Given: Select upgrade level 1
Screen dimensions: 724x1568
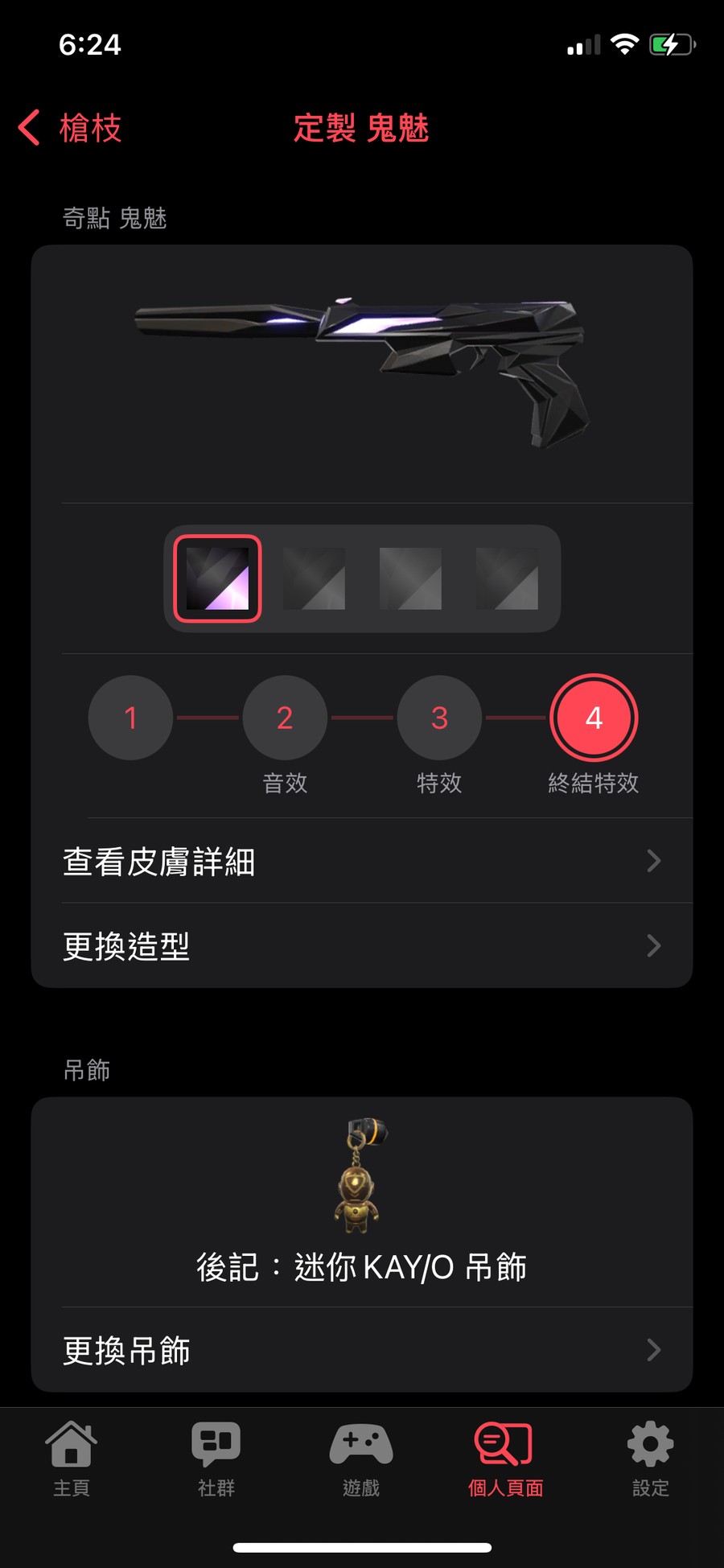Looking at the screenshot, I should tap(130, 718).
